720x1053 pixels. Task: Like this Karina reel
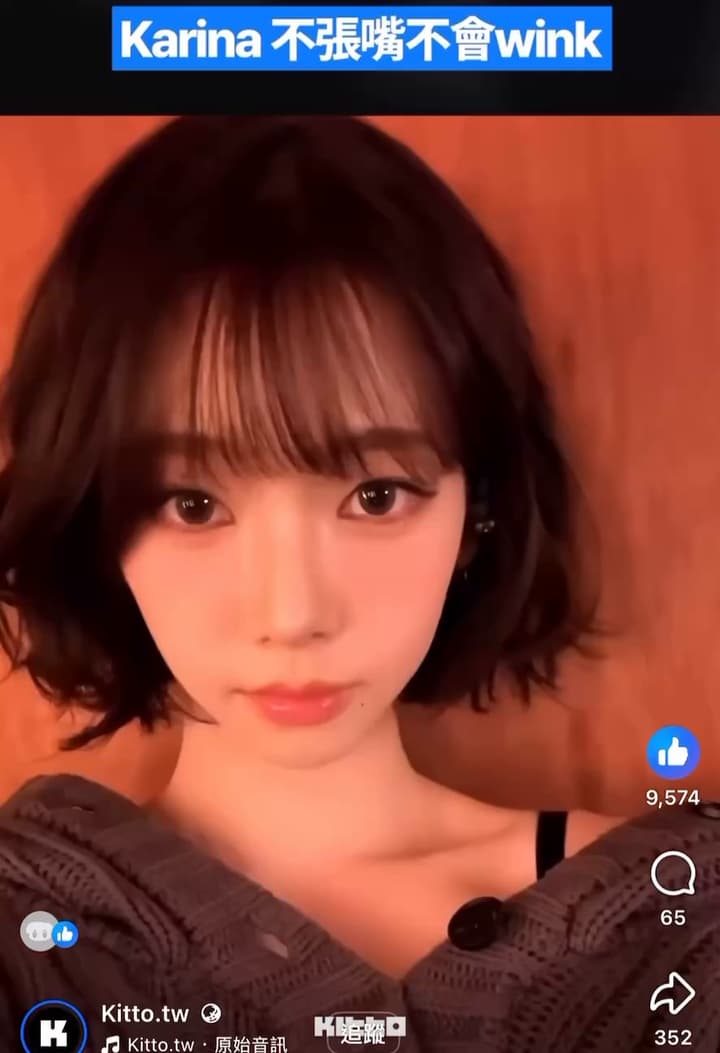click(x=673, y=753)
